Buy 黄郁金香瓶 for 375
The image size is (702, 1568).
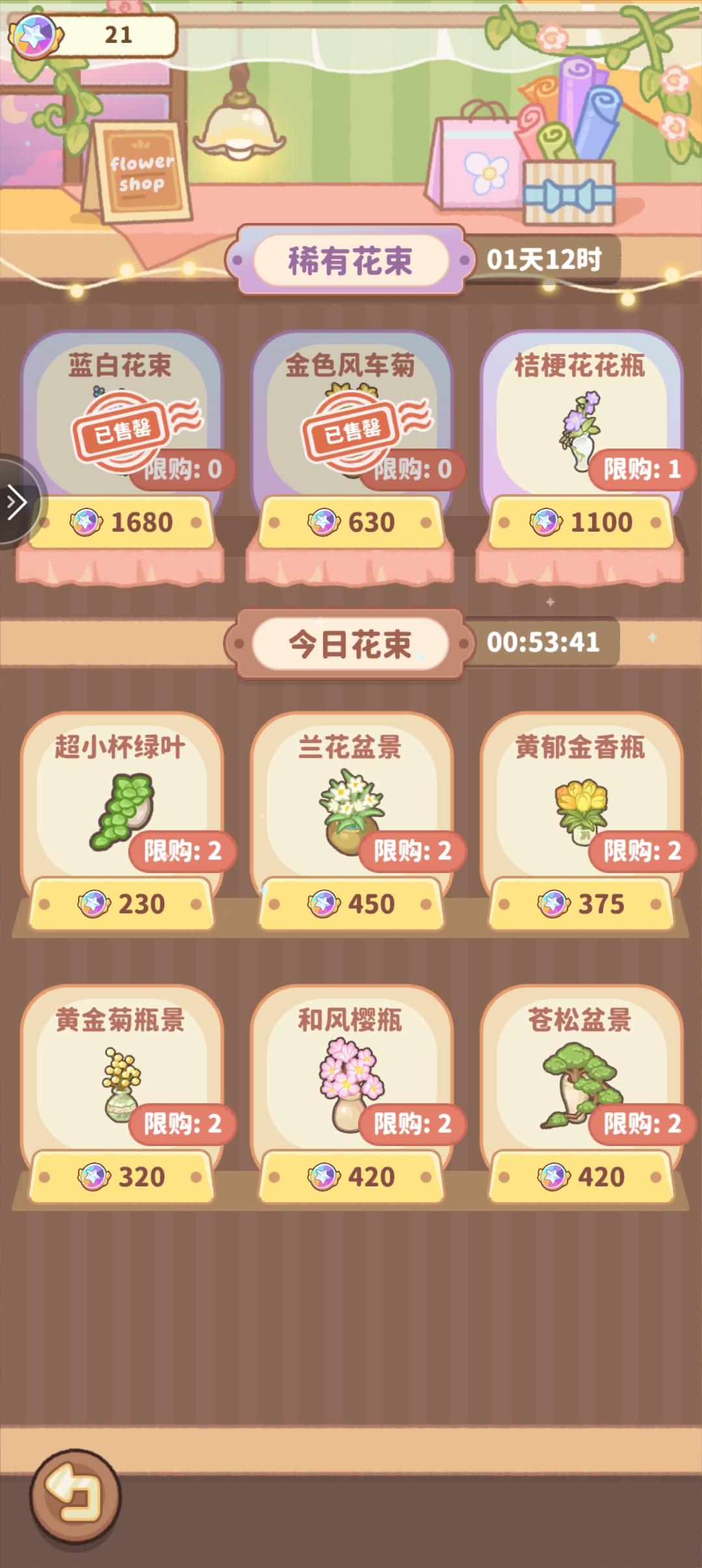581,904
